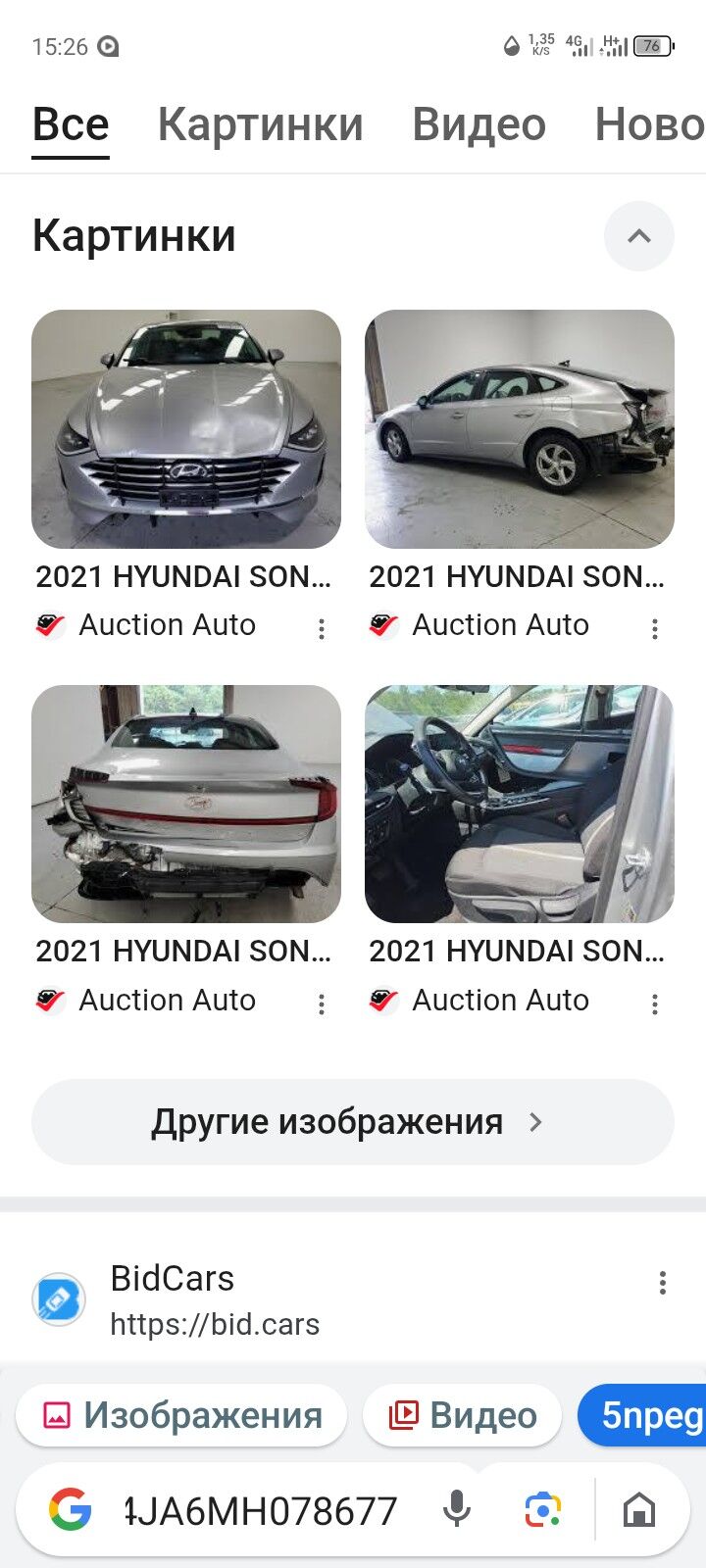Open Google Lens camera search
706x1568 pixels.
[x=541, y=1510]
